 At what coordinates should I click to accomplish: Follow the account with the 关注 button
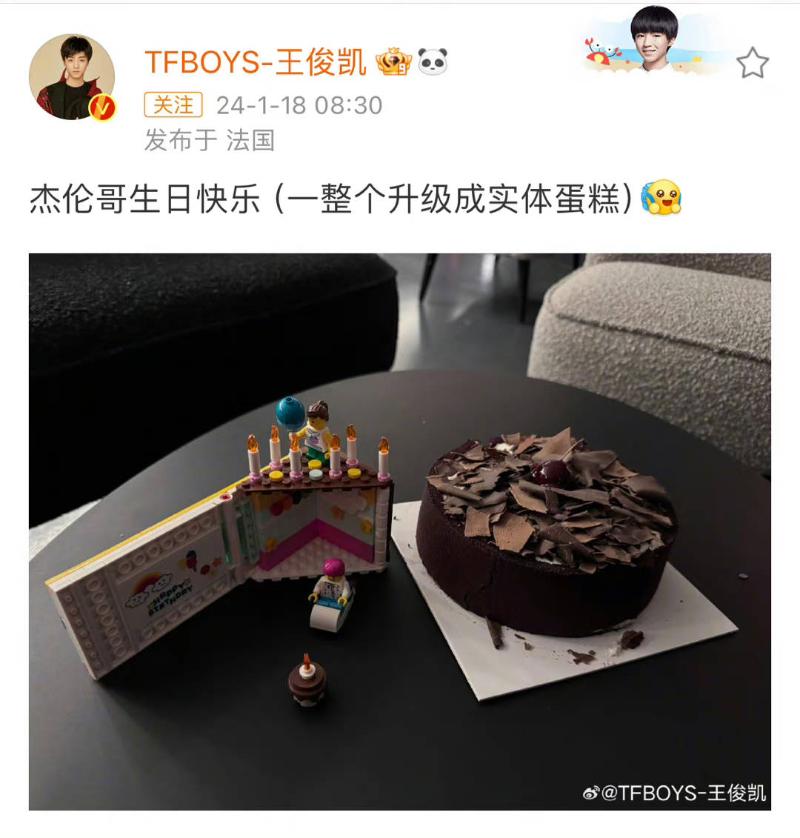coord(174,104)
